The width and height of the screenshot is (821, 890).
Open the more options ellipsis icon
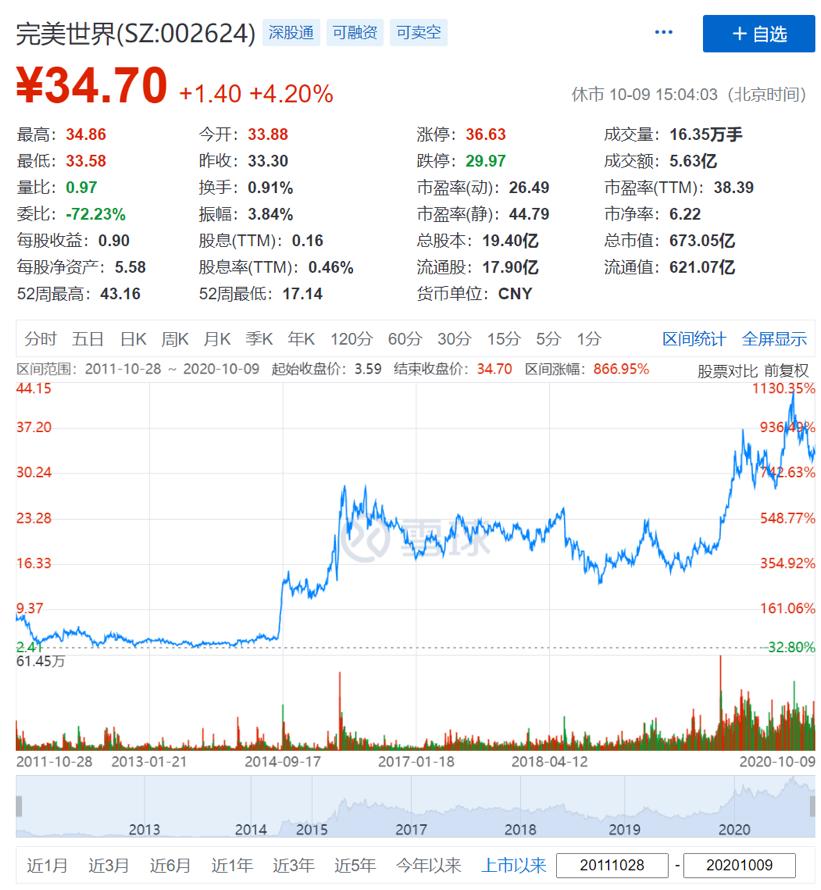(663, 32)
